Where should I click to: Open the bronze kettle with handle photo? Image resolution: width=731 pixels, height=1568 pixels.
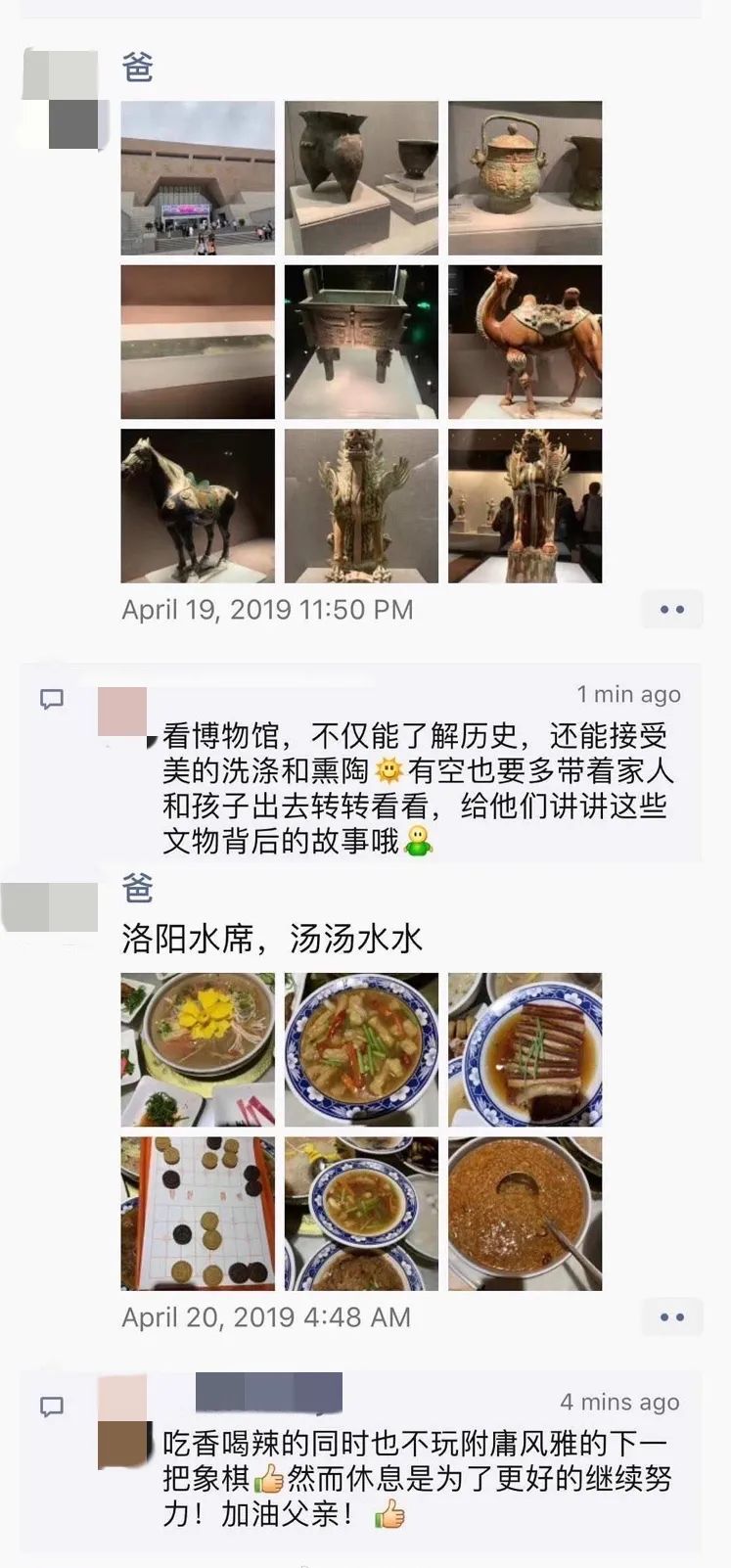pos(525,178)
